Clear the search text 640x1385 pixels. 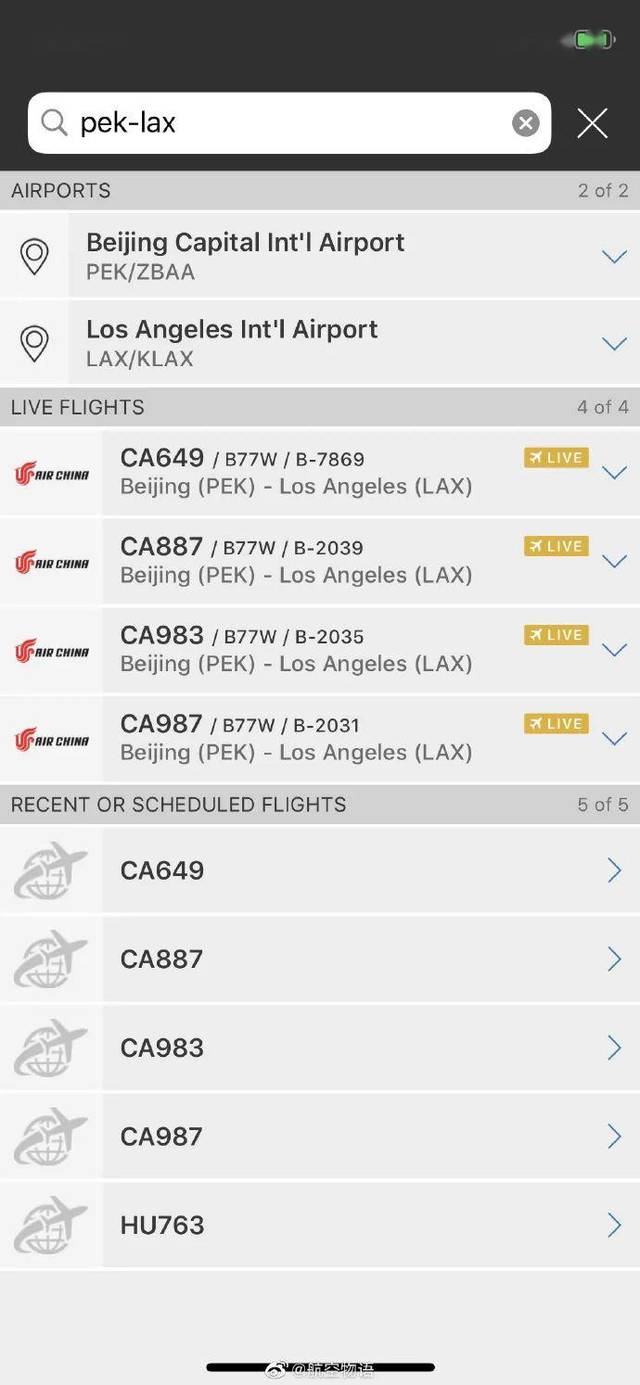[526, 123]
